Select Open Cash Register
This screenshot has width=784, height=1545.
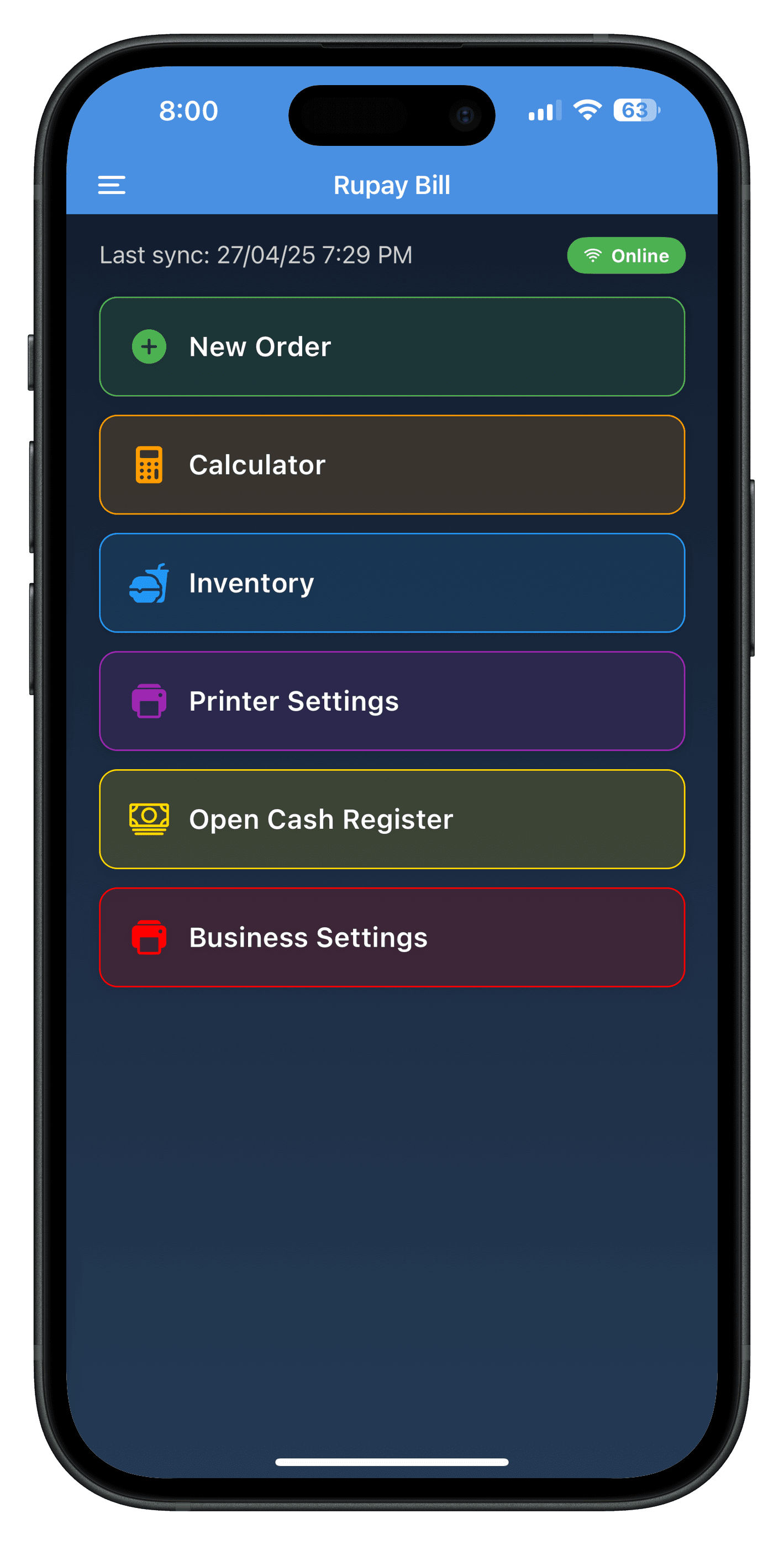[392, 819]
